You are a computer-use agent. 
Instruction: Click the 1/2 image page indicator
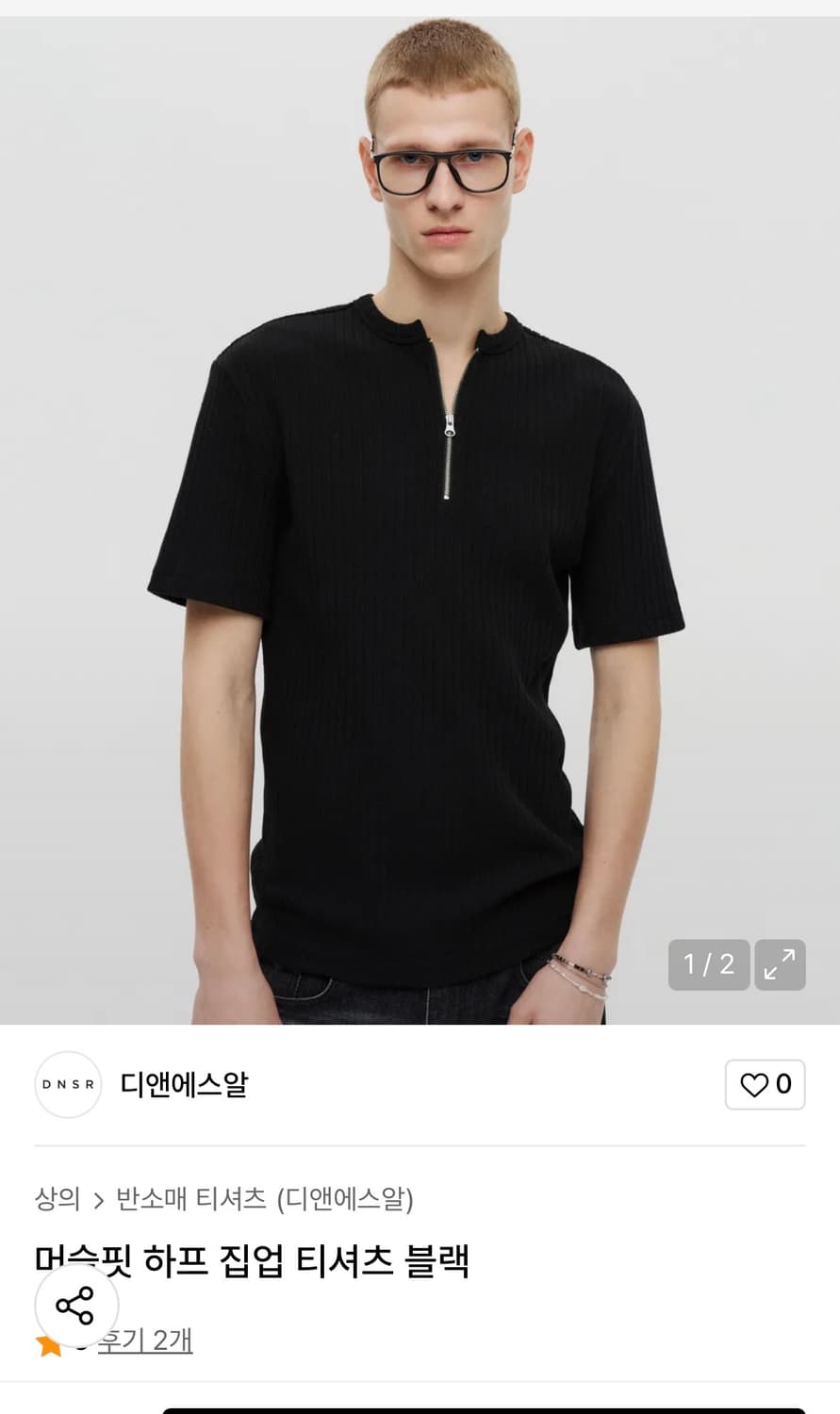[709, 964]
